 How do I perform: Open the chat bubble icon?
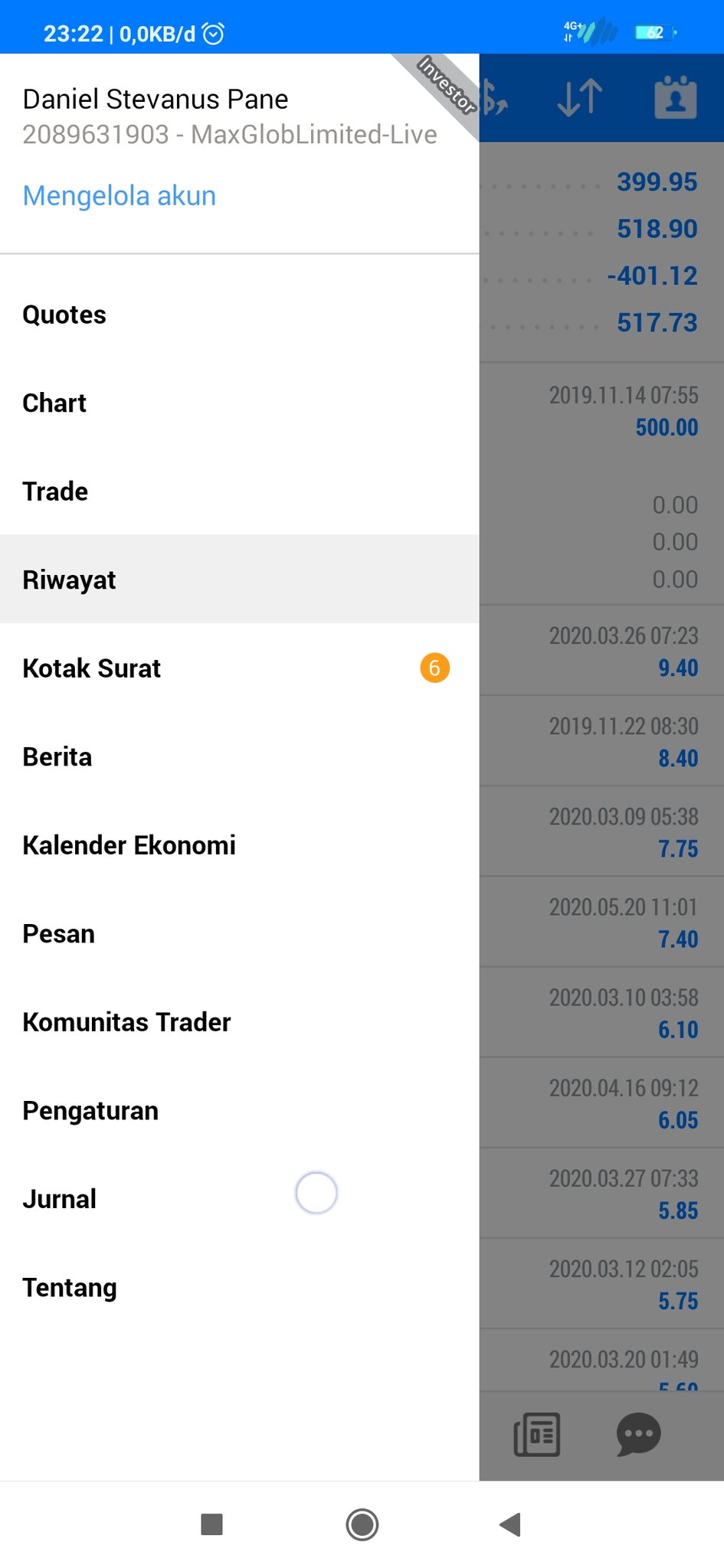pos(638,1434)
